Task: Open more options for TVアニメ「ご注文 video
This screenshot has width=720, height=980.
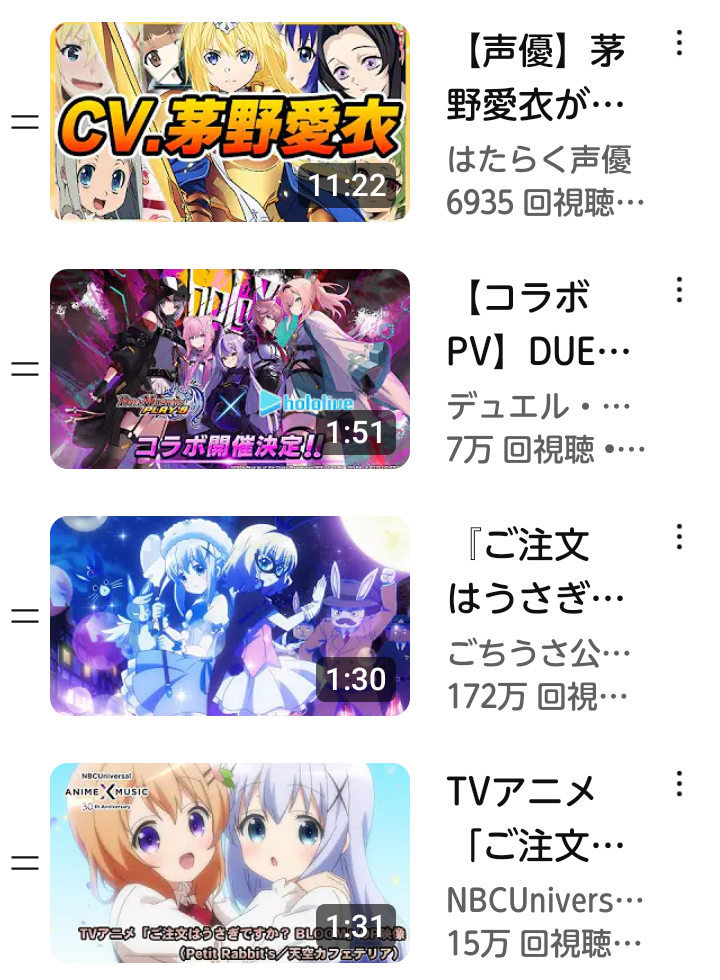Action: click(x=679, y=783)
